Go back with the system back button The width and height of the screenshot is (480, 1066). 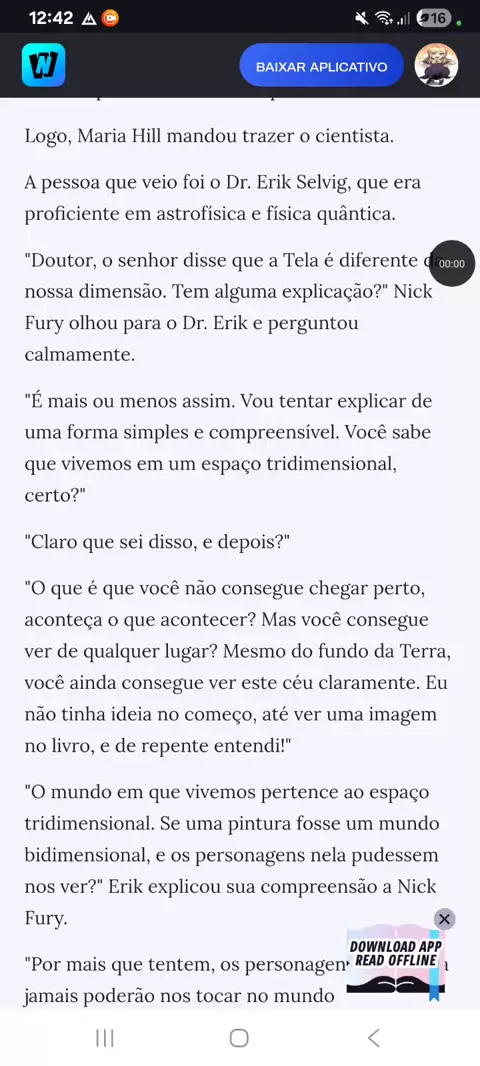(x=373, y=1038)
